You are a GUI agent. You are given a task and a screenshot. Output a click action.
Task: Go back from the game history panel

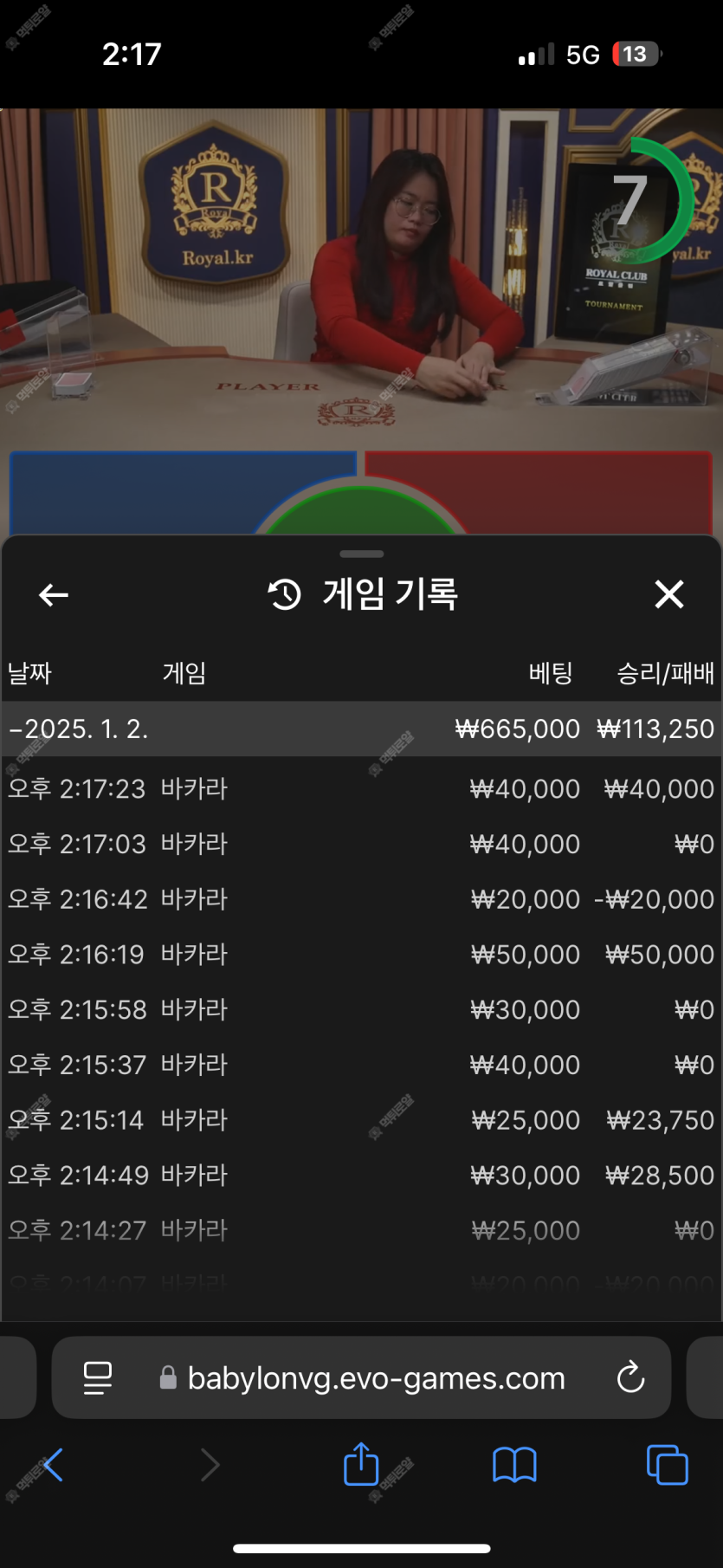pos(54,595)
